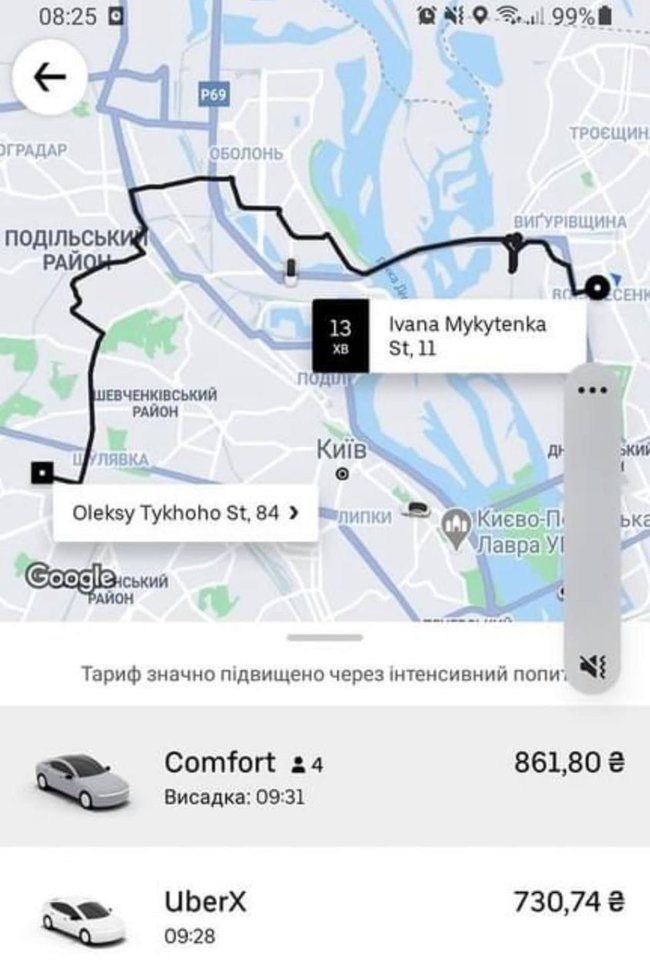Edit pickup address Oleksy Tykhoho St, 84
650x964 pixels.
186,513
